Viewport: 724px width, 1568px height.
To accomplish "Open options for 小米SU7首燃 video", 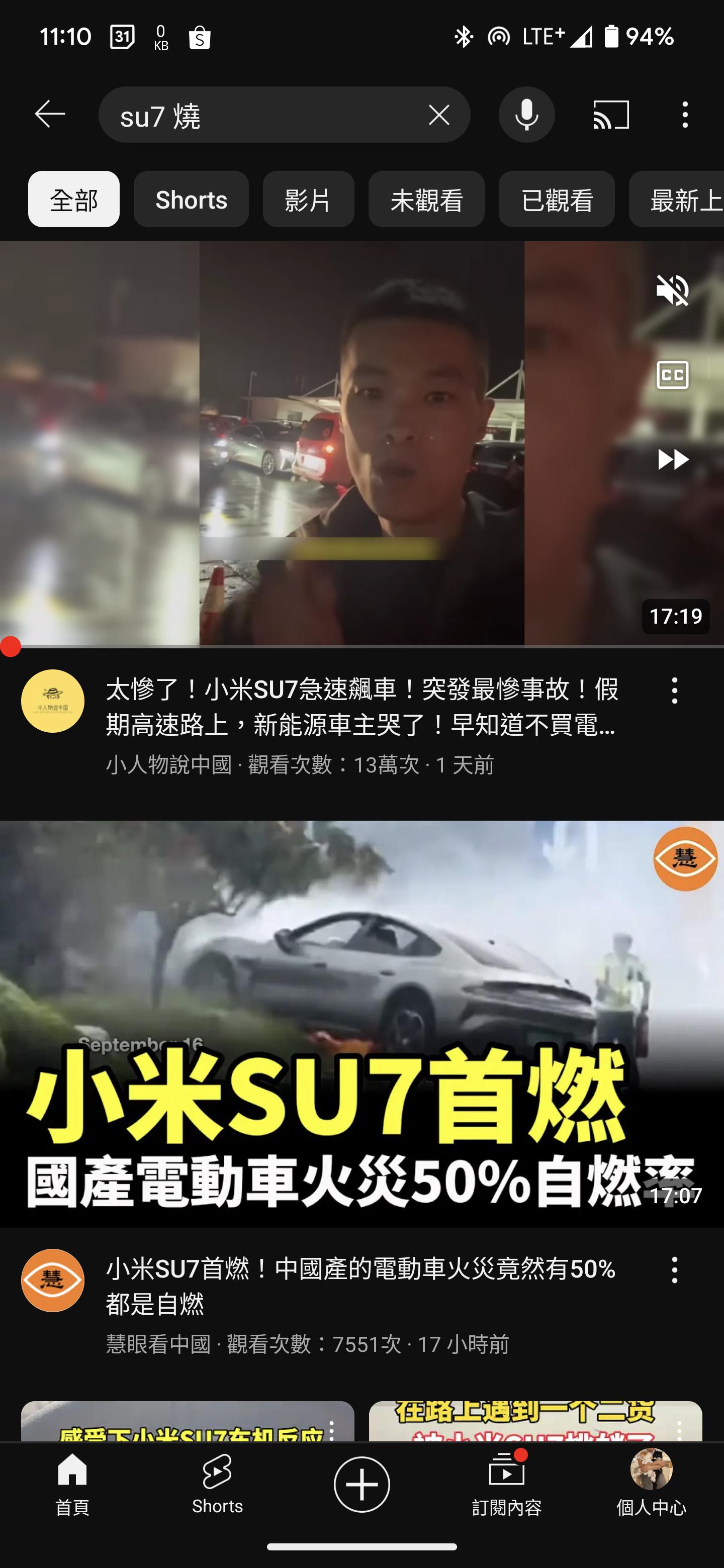I will point(674,1270).
